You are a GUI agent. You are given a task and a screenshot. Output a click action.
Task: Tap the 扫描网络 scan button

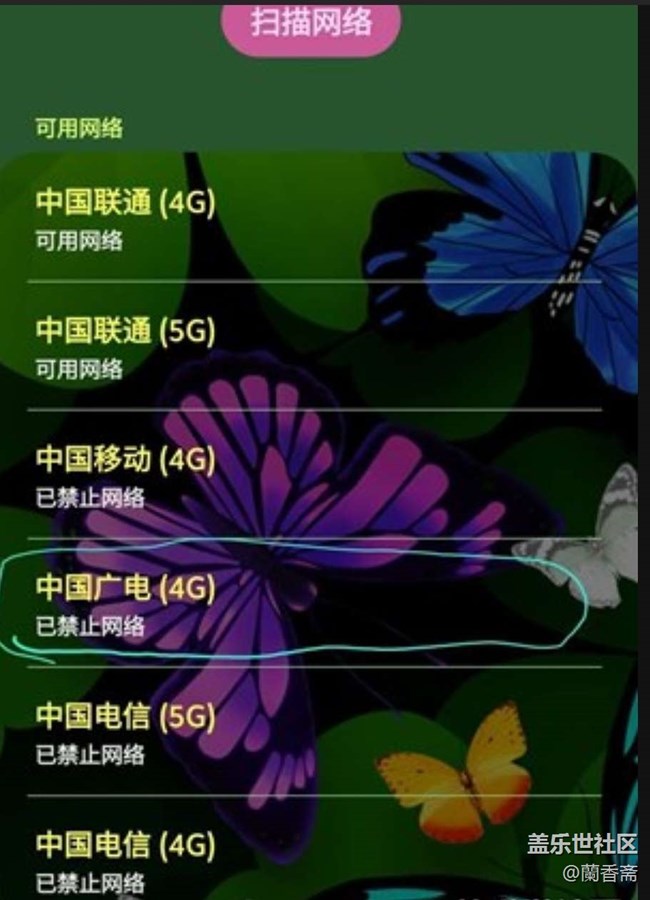311,24
